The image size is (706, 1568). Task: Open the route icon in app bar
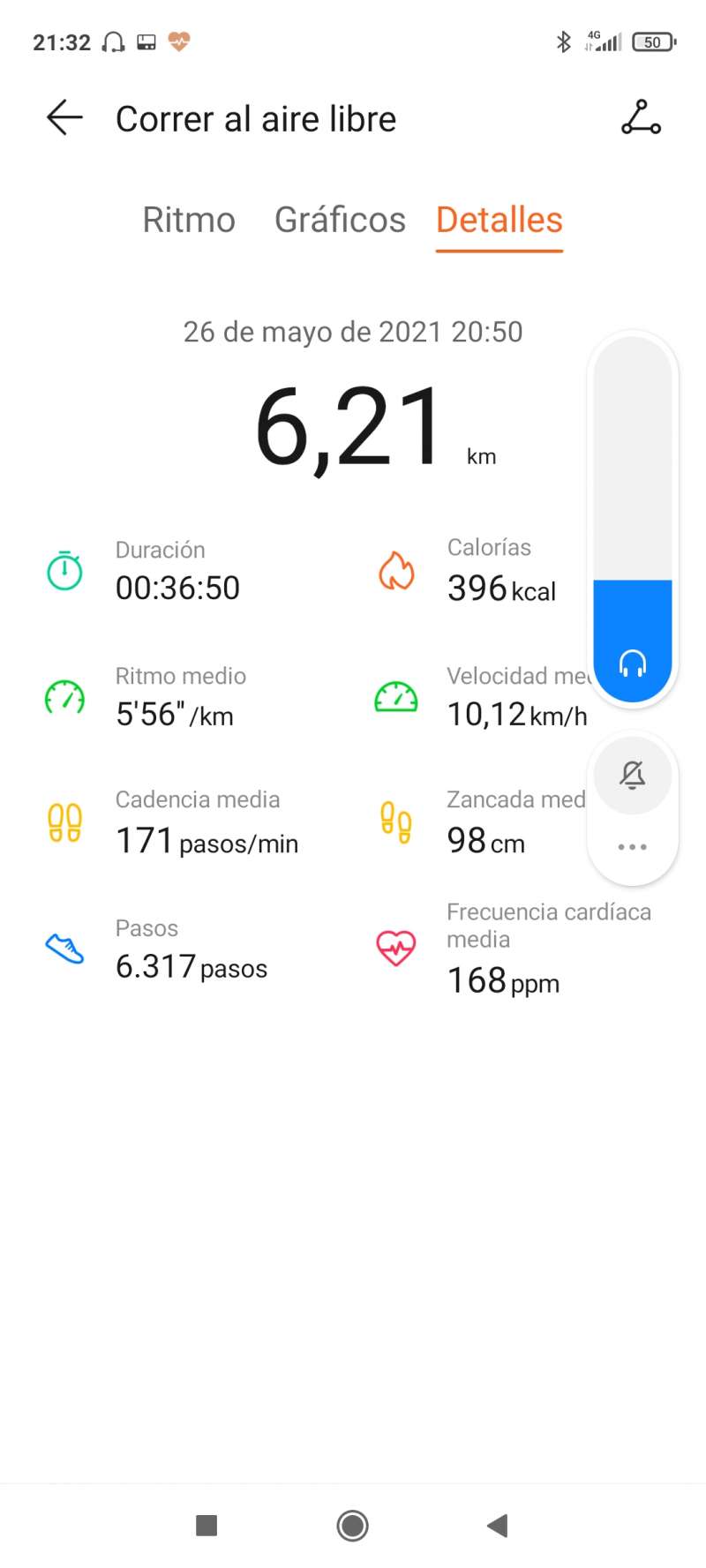pyautogui.click(x=641, y=117)
